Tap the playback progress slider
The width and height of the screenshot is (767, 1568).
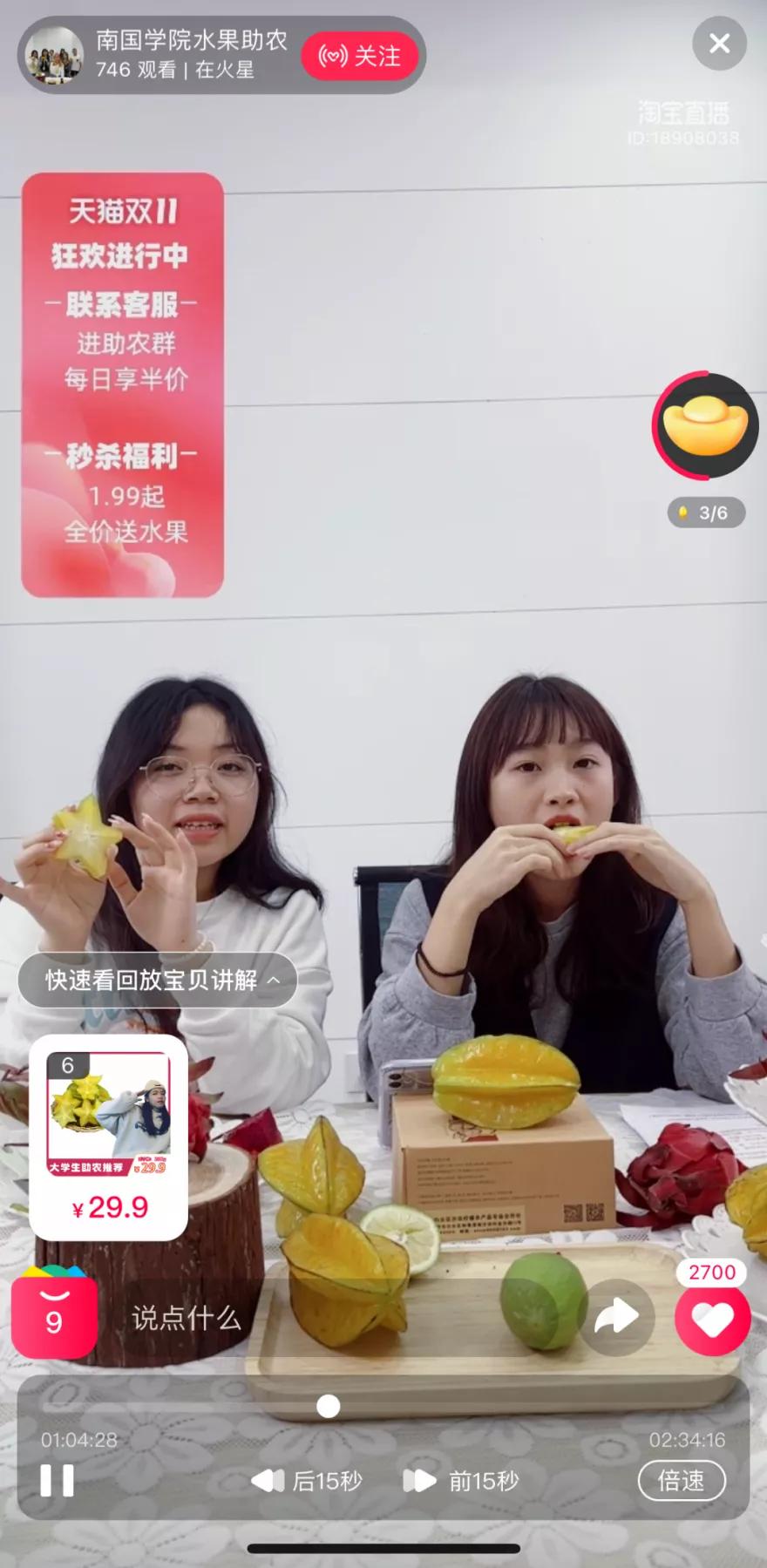pyautogui.click(x=383, y=1406)
